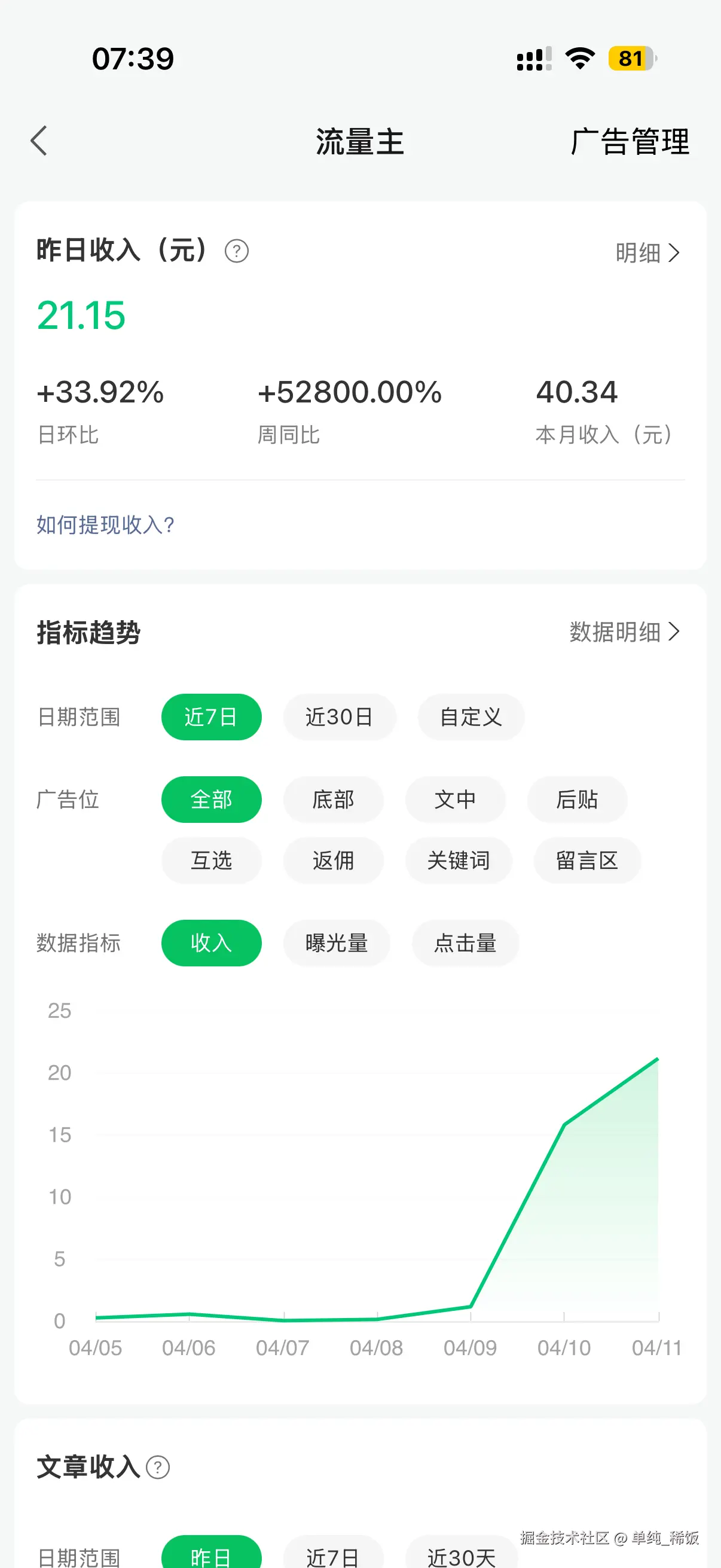
Task: Click the 流量主 page title
Action: pyautogui.click(x=359, y=142)
